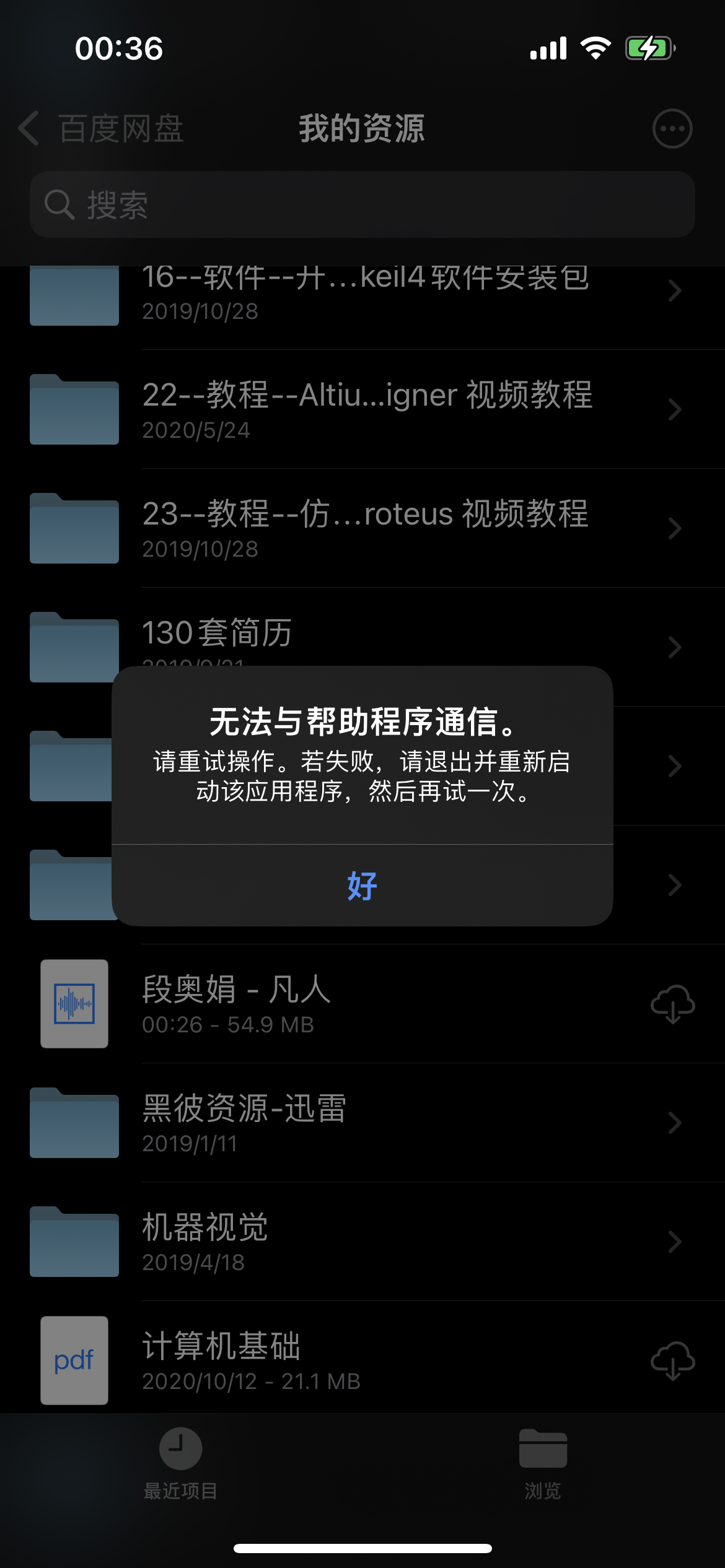Go back to 百度网盘
Screen dimensions: 725x1568
point(102,129)
